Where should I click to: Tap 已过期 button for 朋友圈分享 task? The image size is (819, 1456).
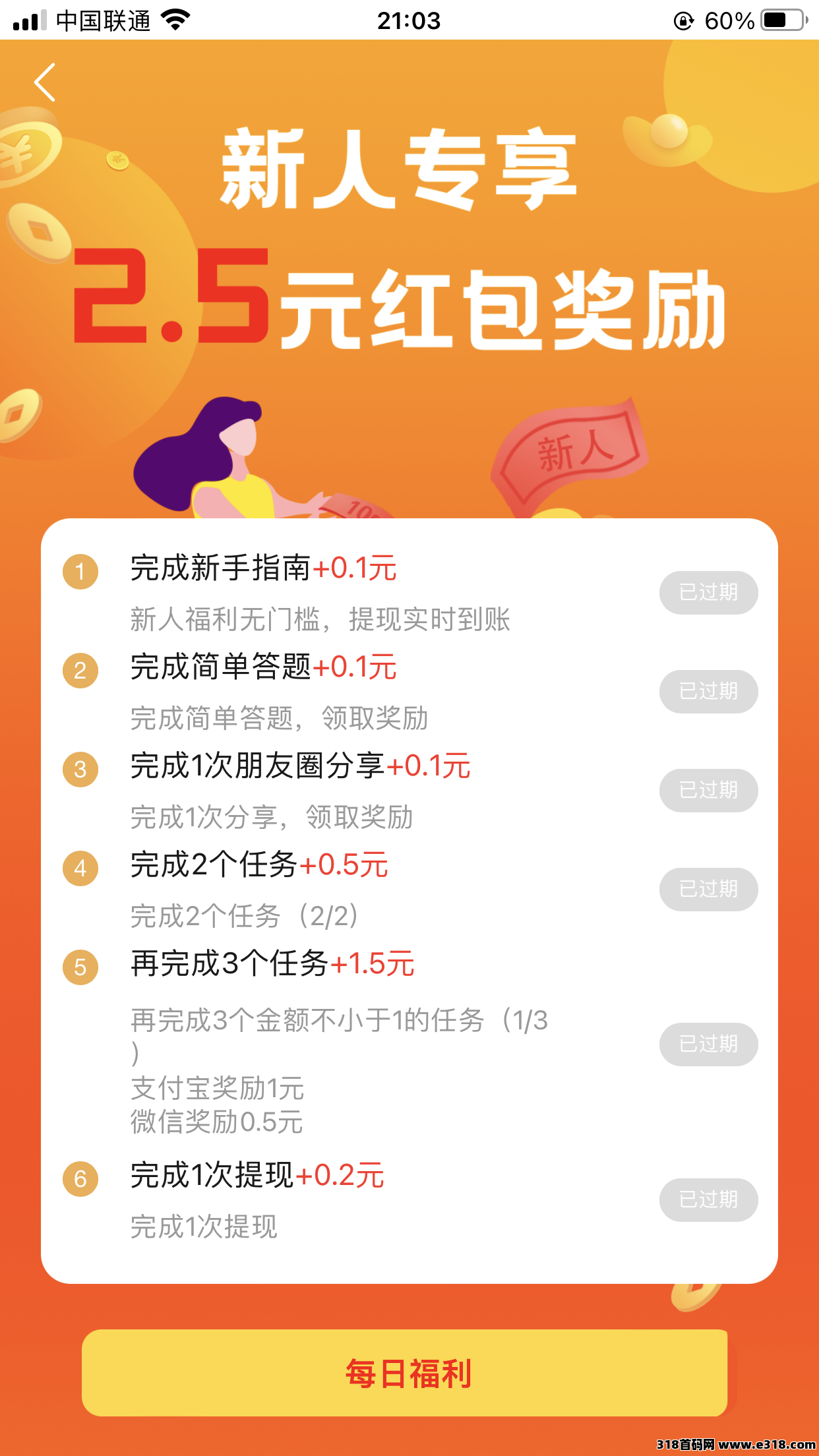(708, 790)
